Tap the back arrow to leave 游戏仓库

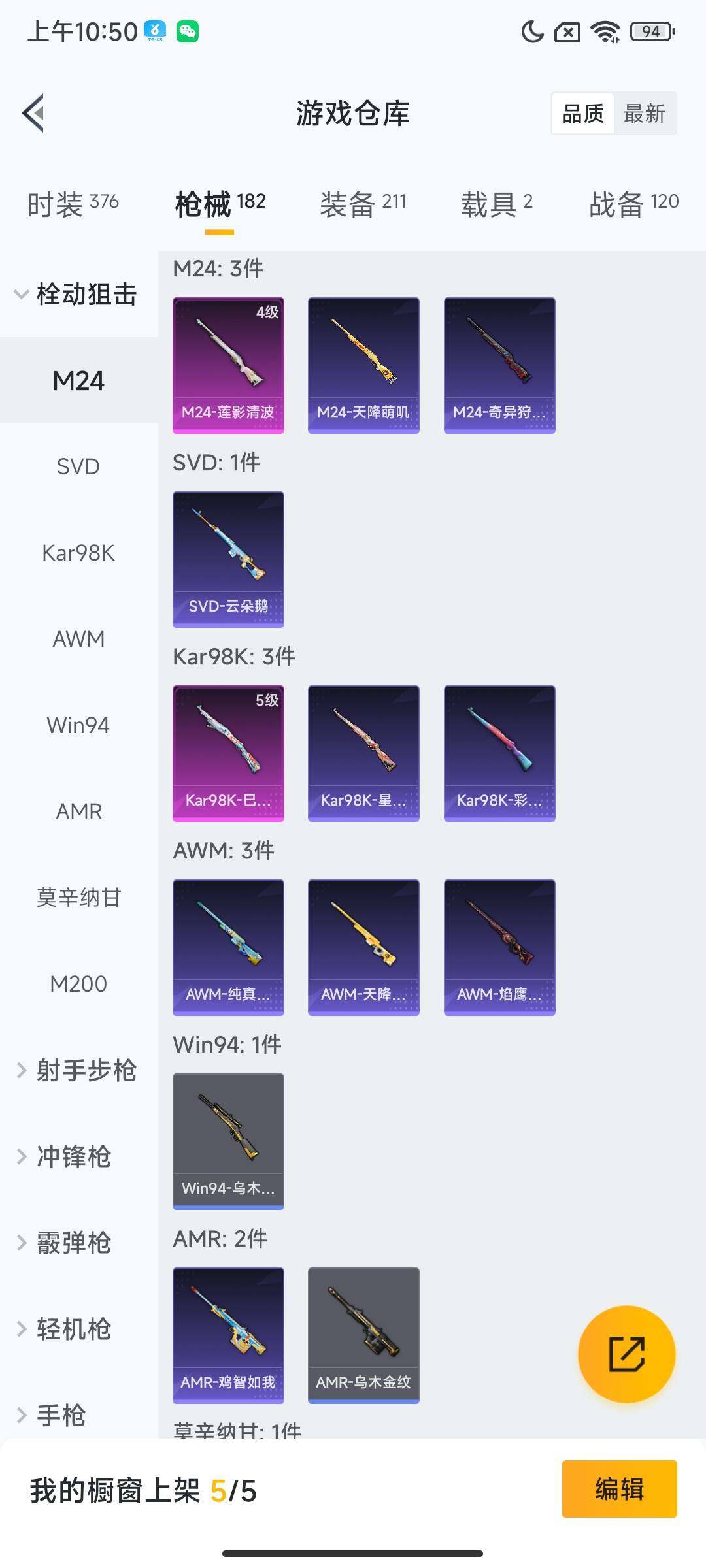(x=33, y=113)
